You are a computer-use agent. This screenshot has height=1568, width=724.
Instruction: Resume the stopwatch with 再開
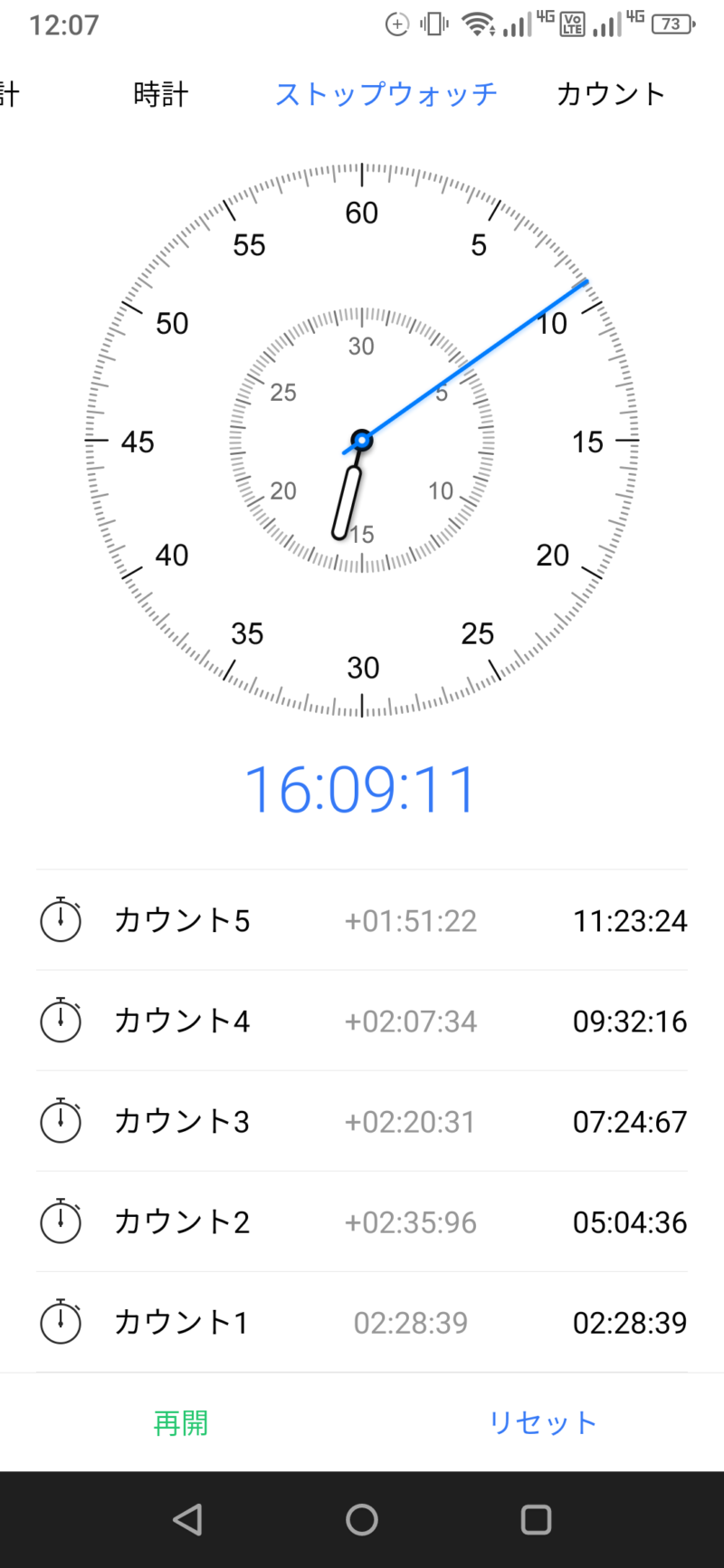pyautogui.click(x=181, y=1422)
